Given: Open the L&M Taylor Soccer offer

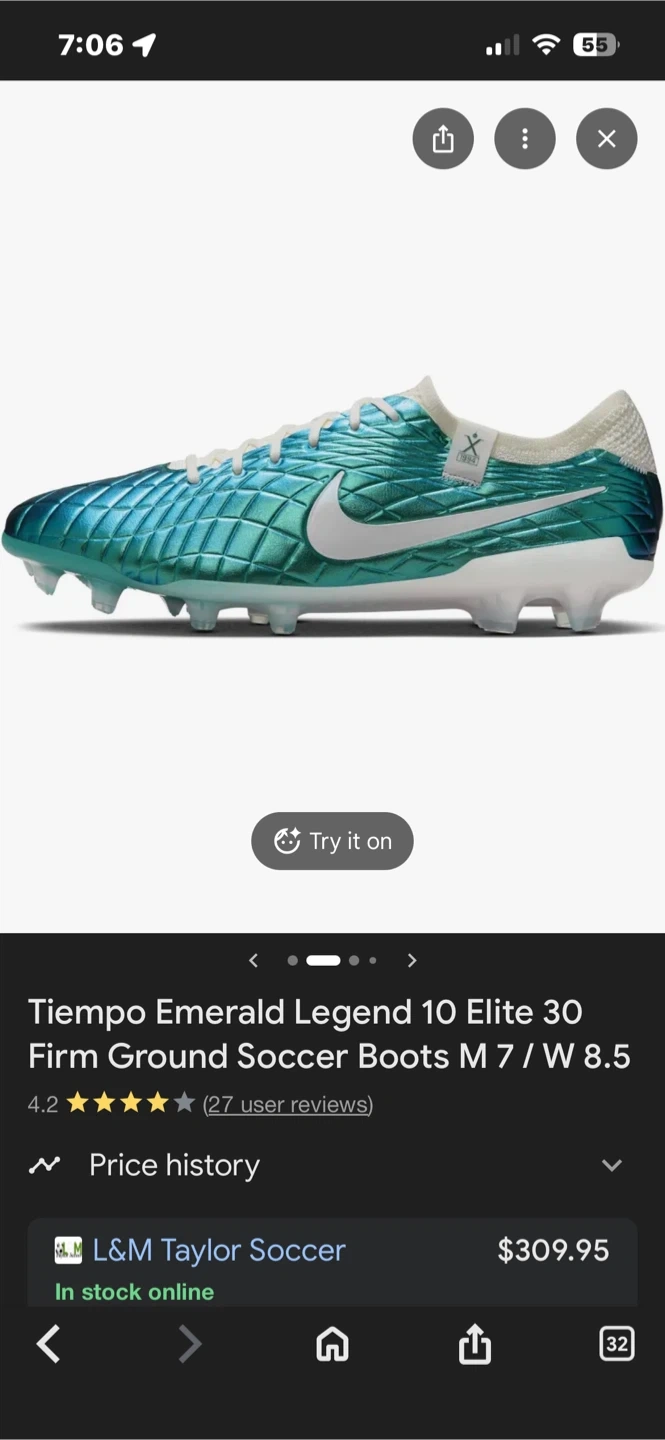Looking at the screenshot, I should 219,1250.
